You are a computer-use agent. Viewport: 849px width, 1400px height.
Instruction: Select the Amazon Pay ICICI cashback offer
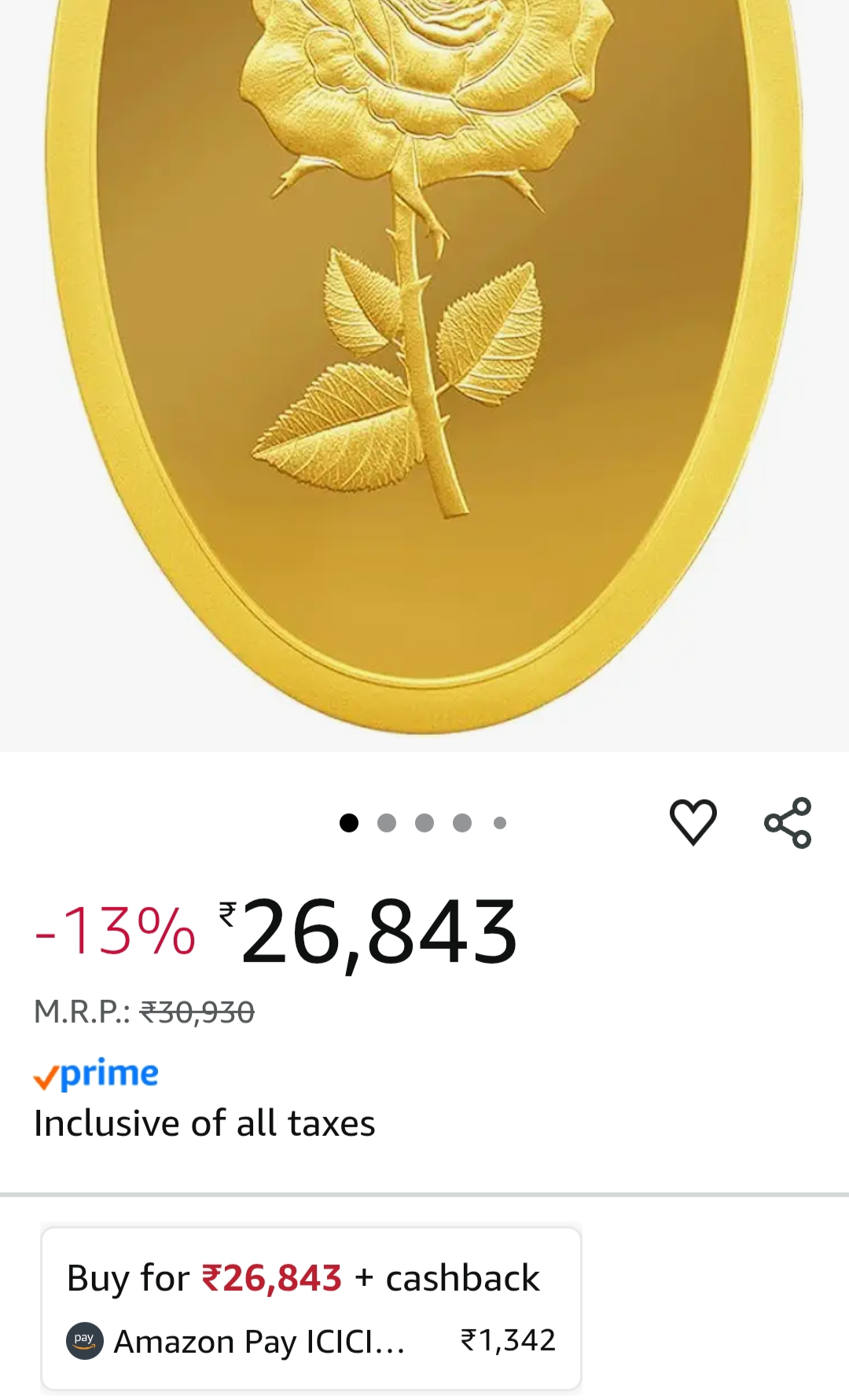click(311, 1308)
